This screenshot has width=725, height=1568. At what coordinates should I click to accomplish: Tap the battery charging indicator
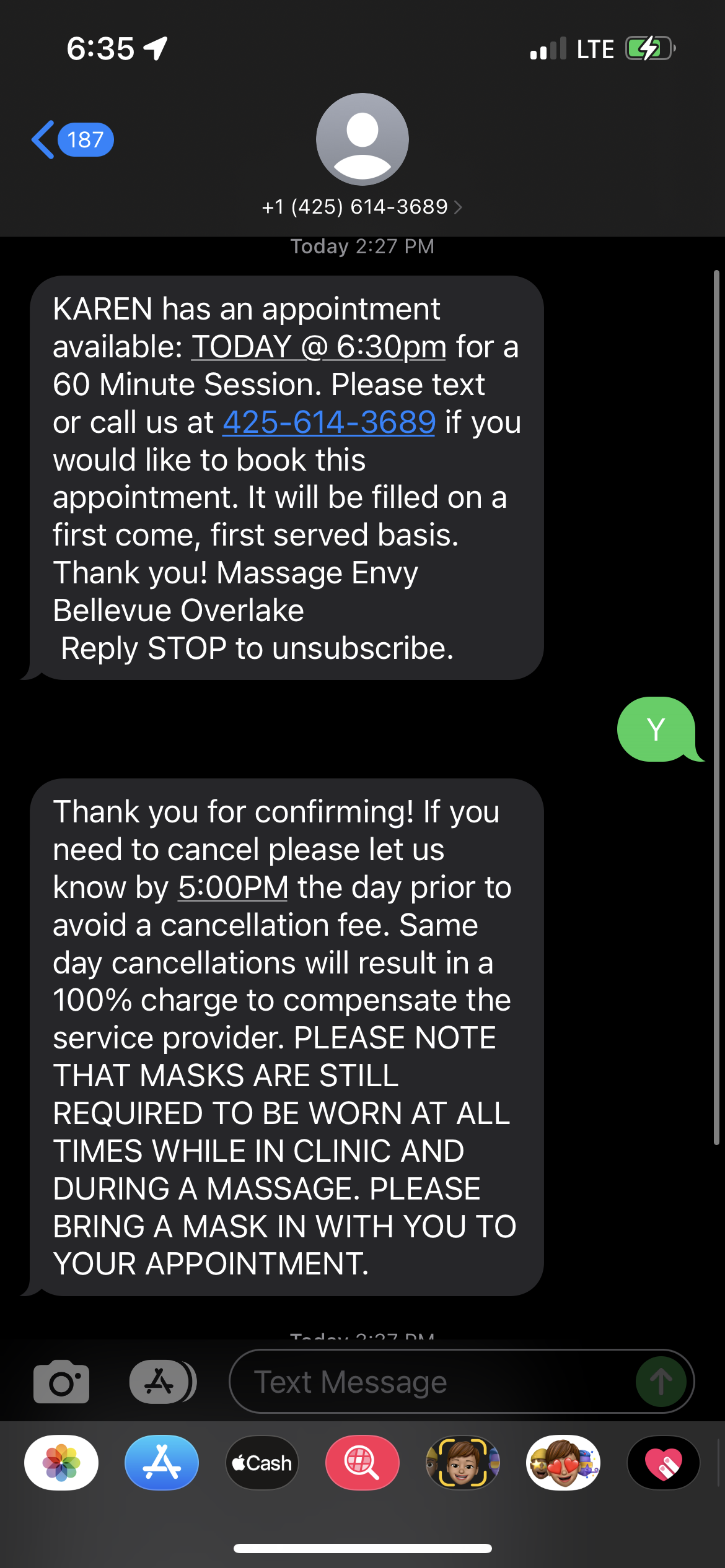coord(648,48)
